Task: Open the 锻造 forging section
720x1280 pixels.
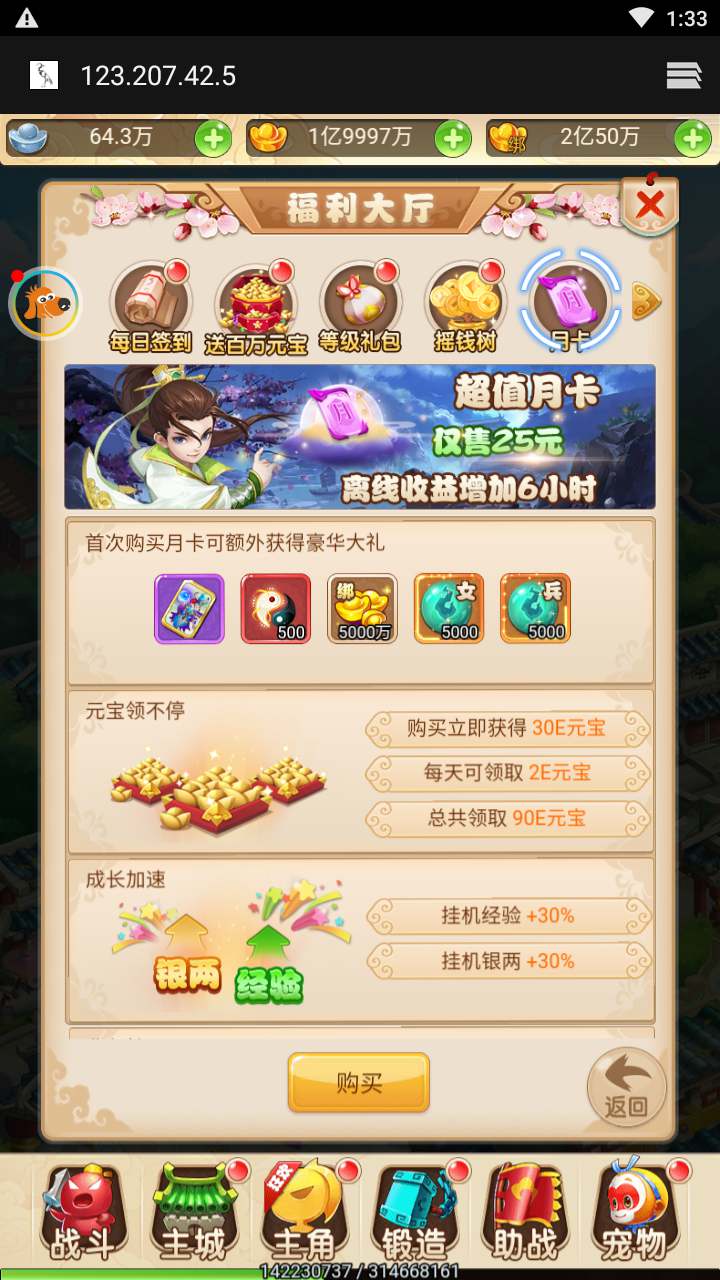Action: [x=415, y=1212]
